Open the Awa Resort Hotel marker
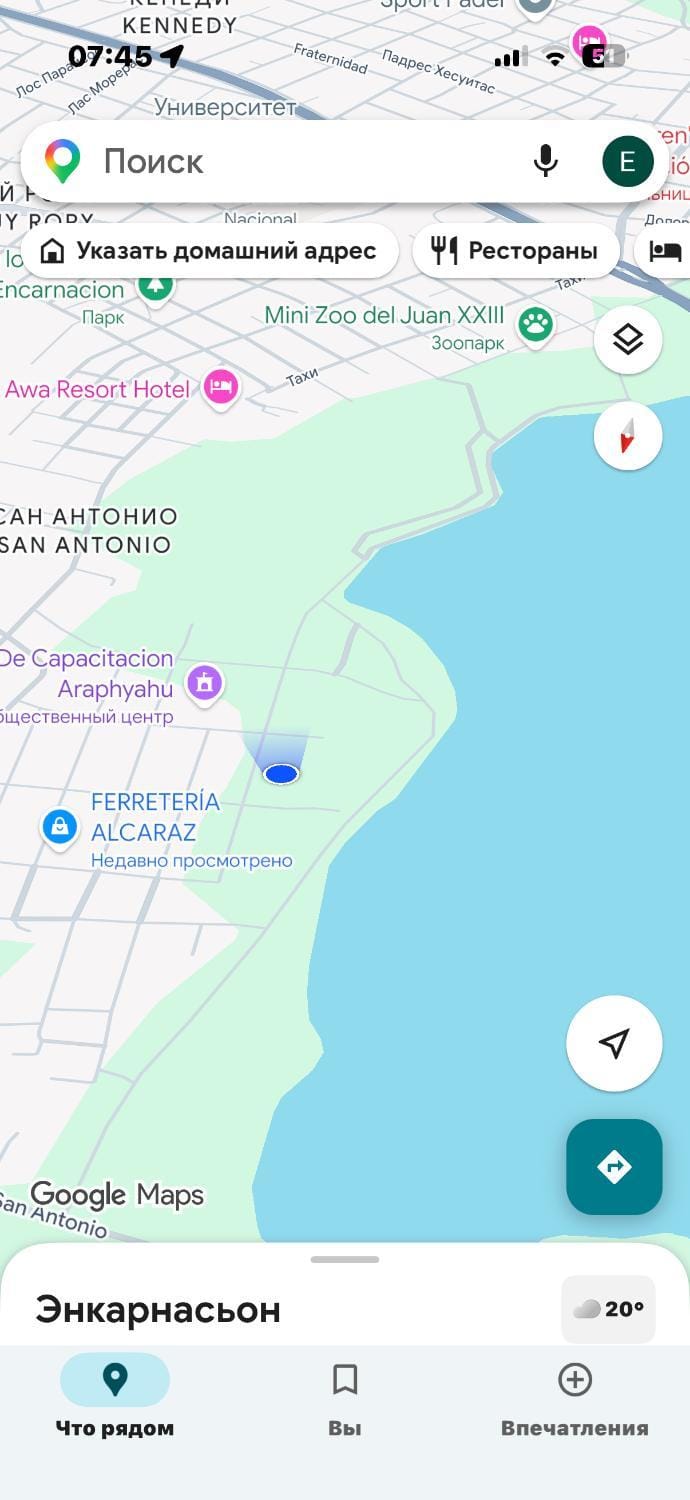Screen dimensions: 690x1500 pyautogui.click(x=221, y=387)
